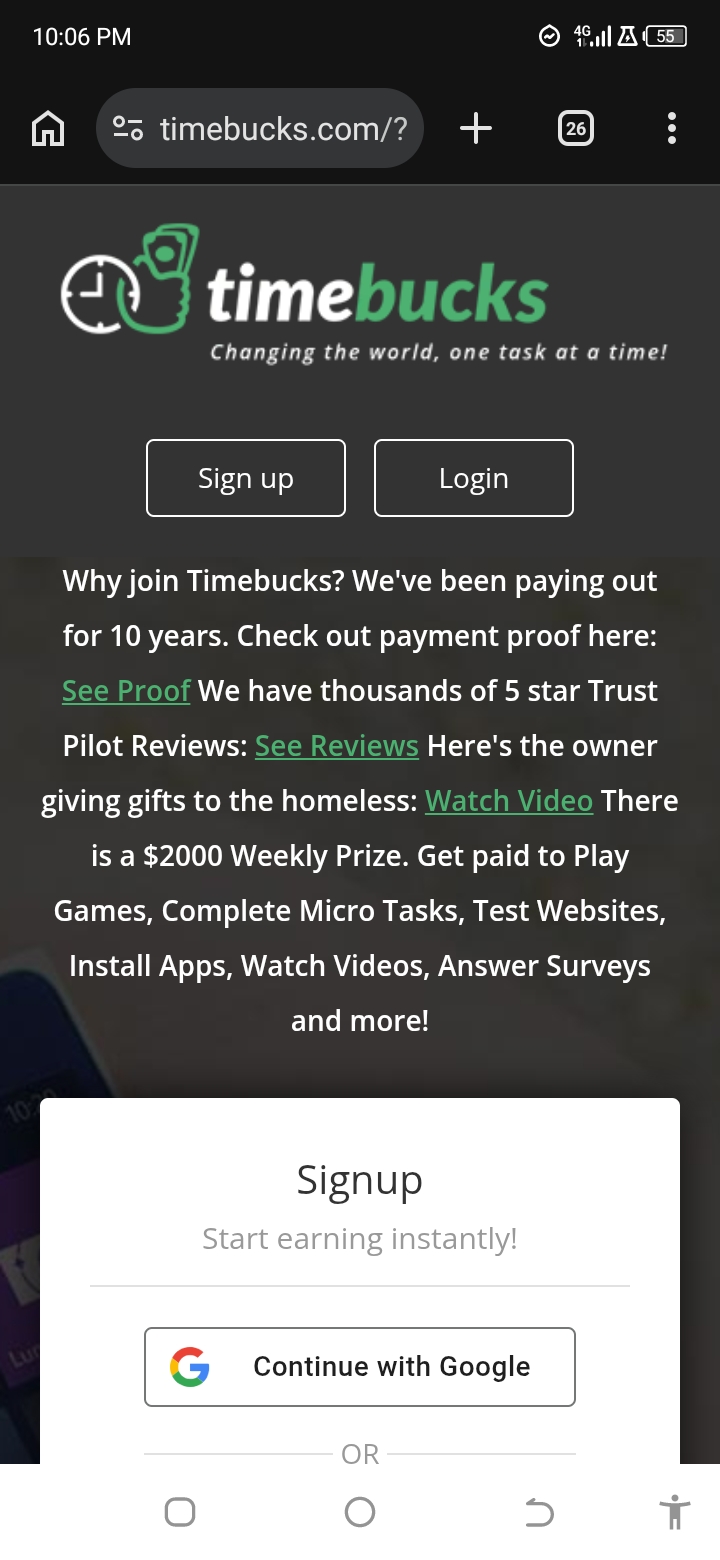Tap the timebucks.com address bar

[270, 129]
